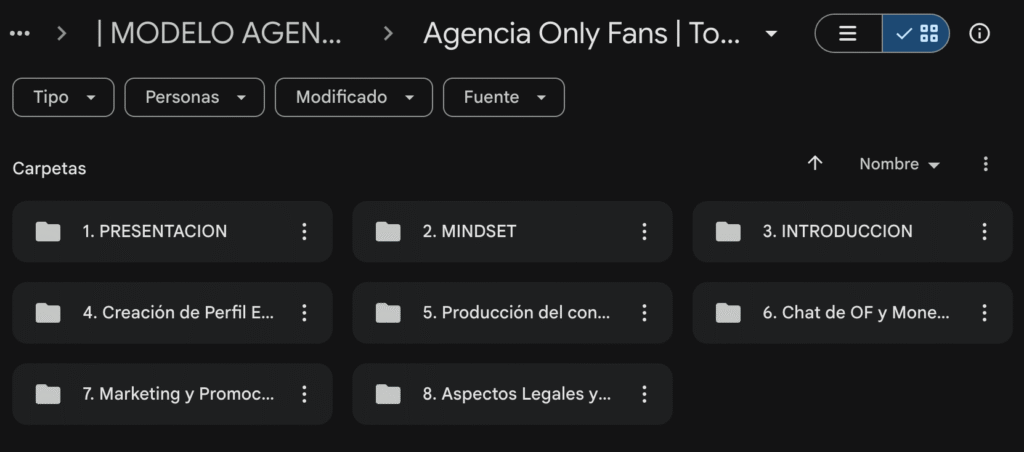Screen dimensions: 1024x452
Task: Open the 1. PRESENTACION folder
Action: coord(155,231)
